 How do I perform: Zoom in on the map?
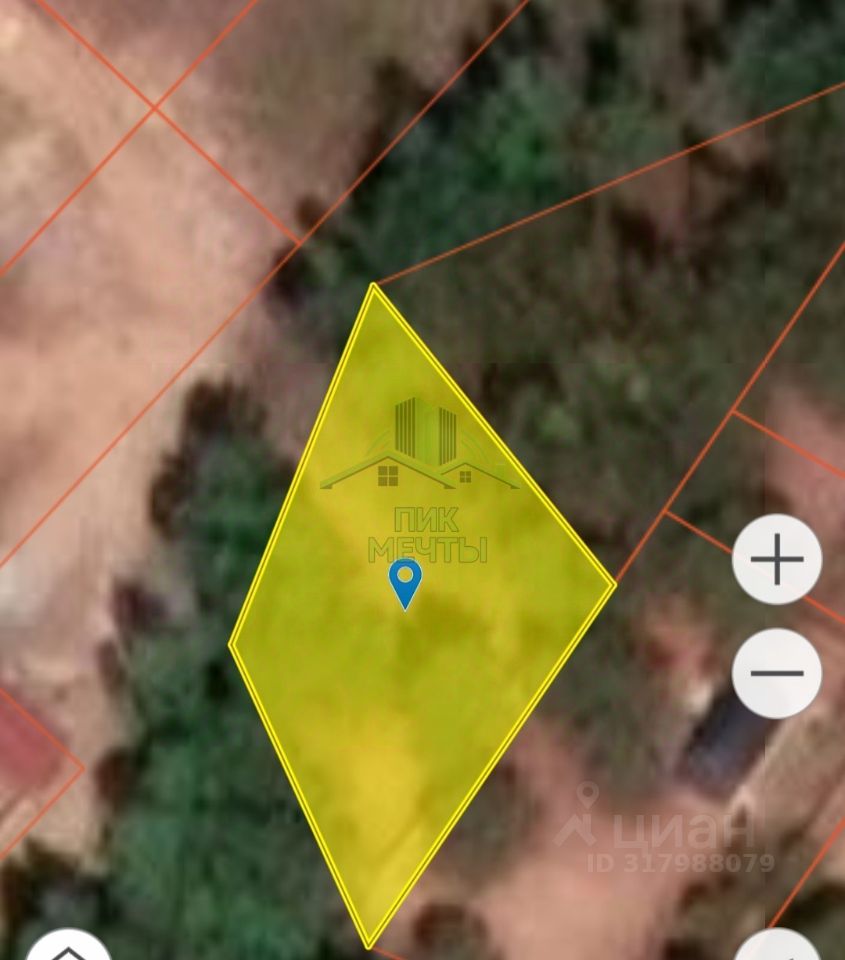coord(777,559)
